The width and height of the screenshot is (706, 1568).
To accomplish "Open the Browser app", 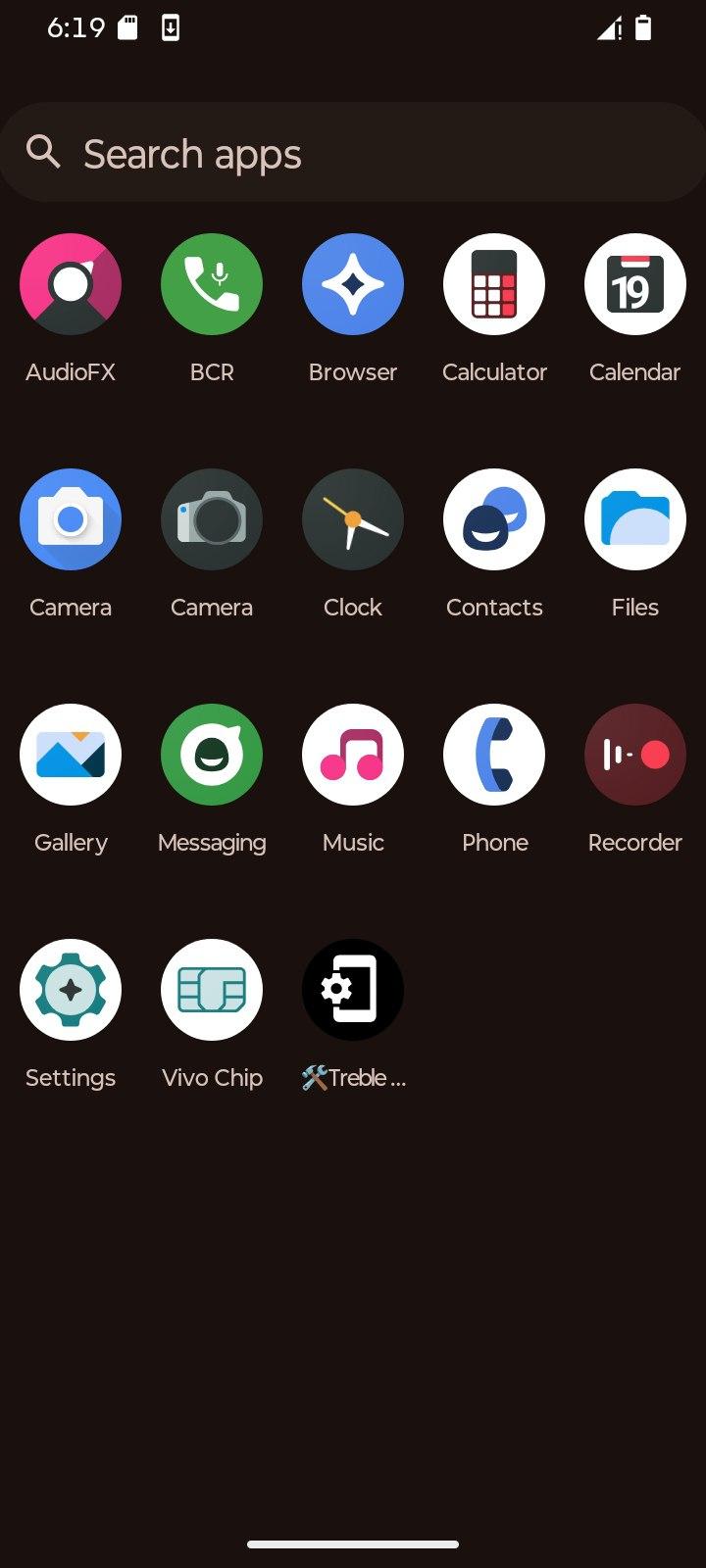I will [x=353, y=284].
